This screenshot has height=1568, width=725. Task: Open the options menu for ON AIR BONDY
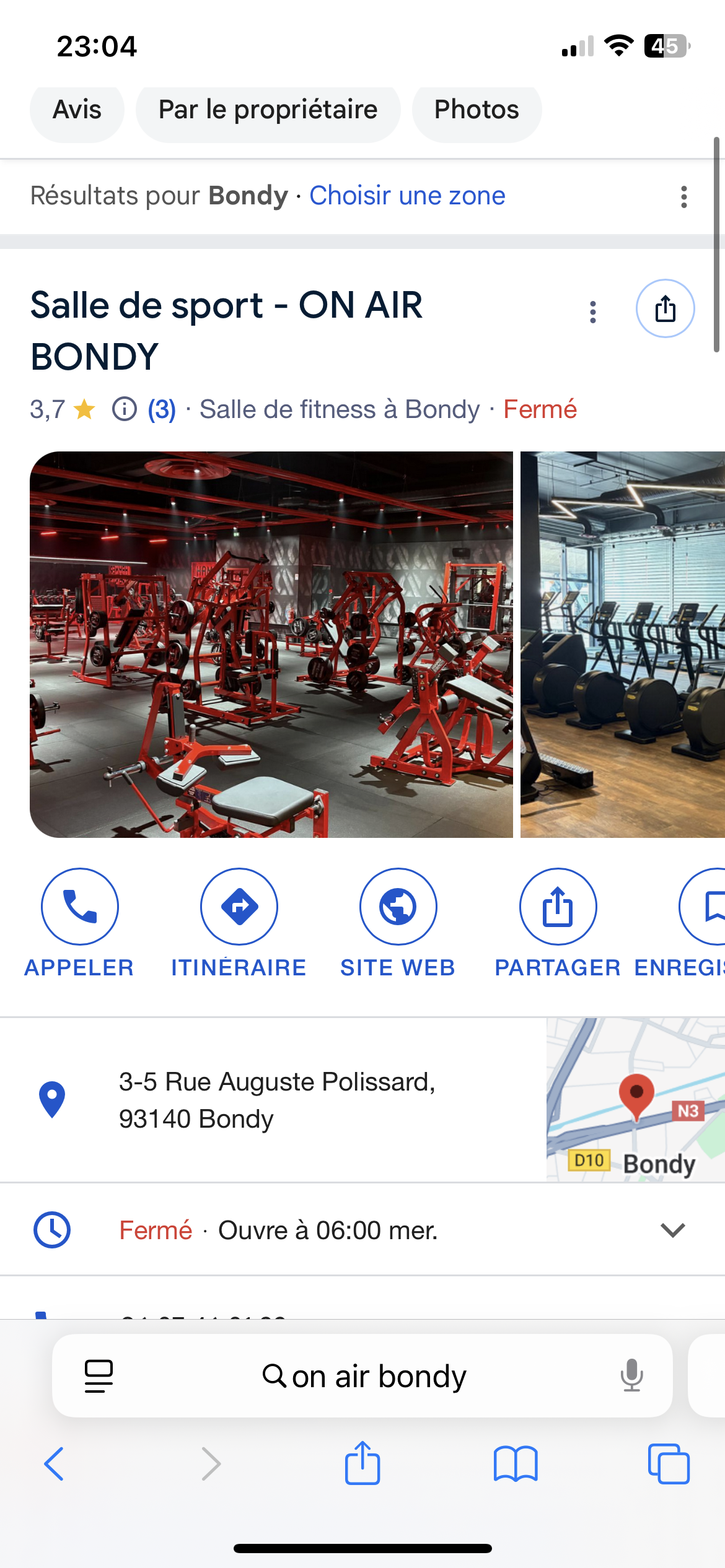tap(593, 311)
